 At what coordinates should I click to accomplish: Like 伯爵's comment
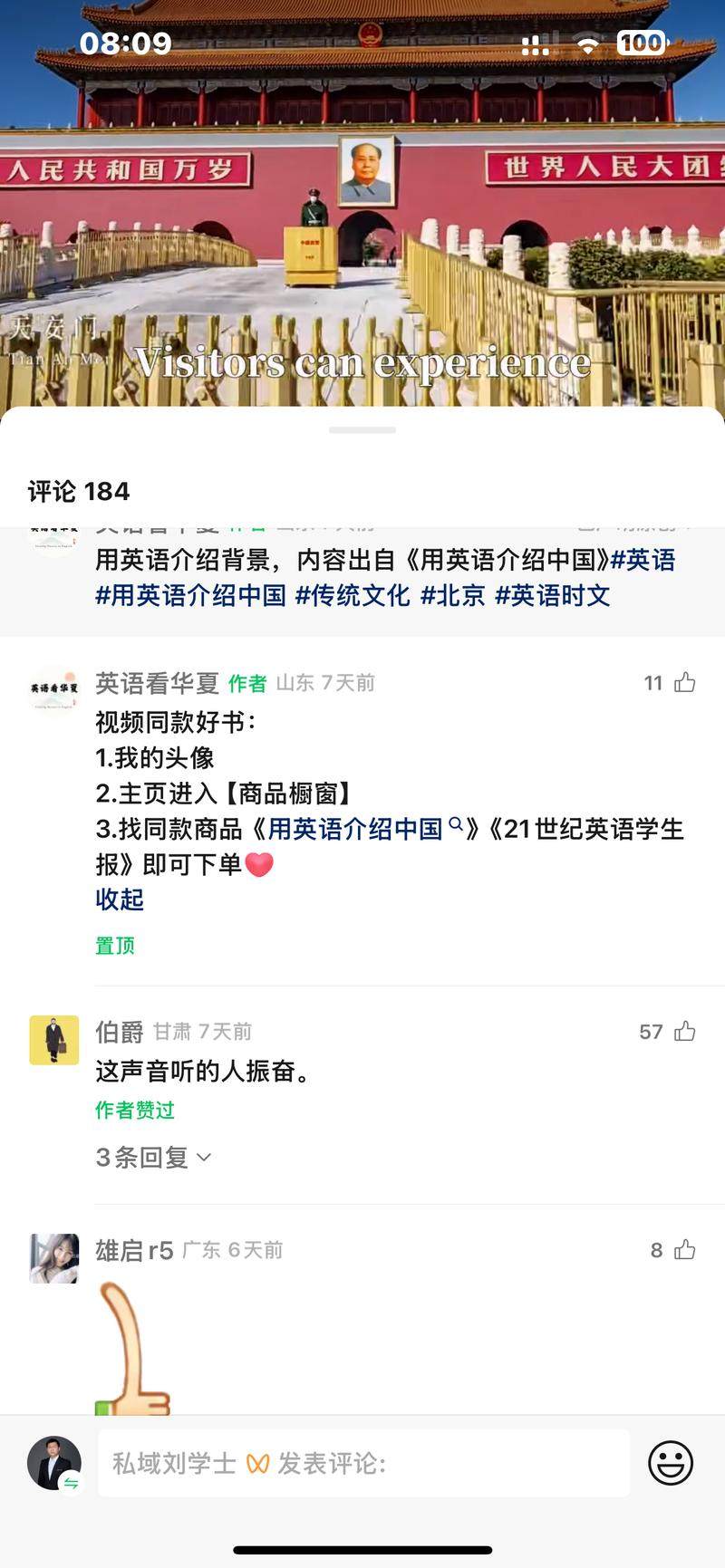coord(684,1031)
